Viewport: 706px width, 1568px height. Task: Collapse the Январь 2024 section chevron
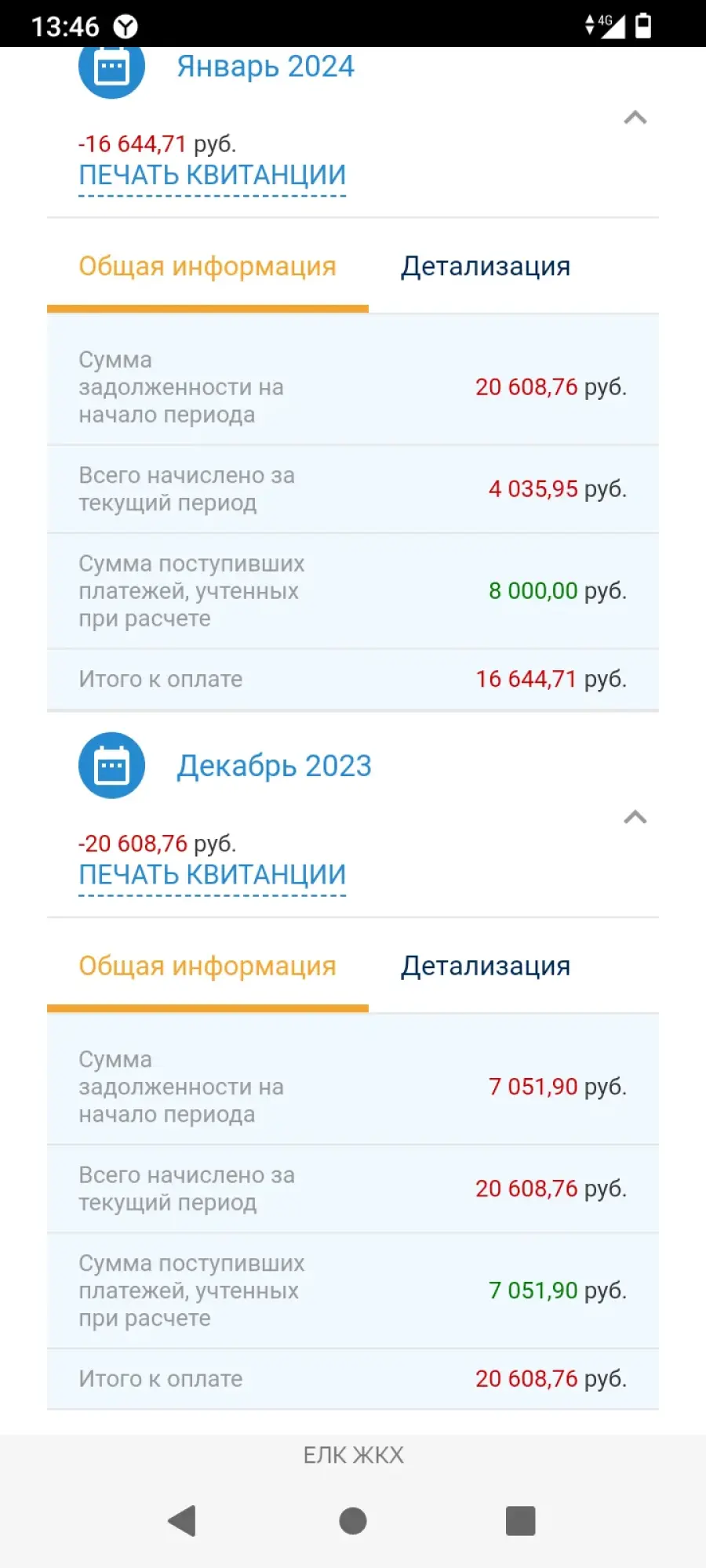click(635, 118)
